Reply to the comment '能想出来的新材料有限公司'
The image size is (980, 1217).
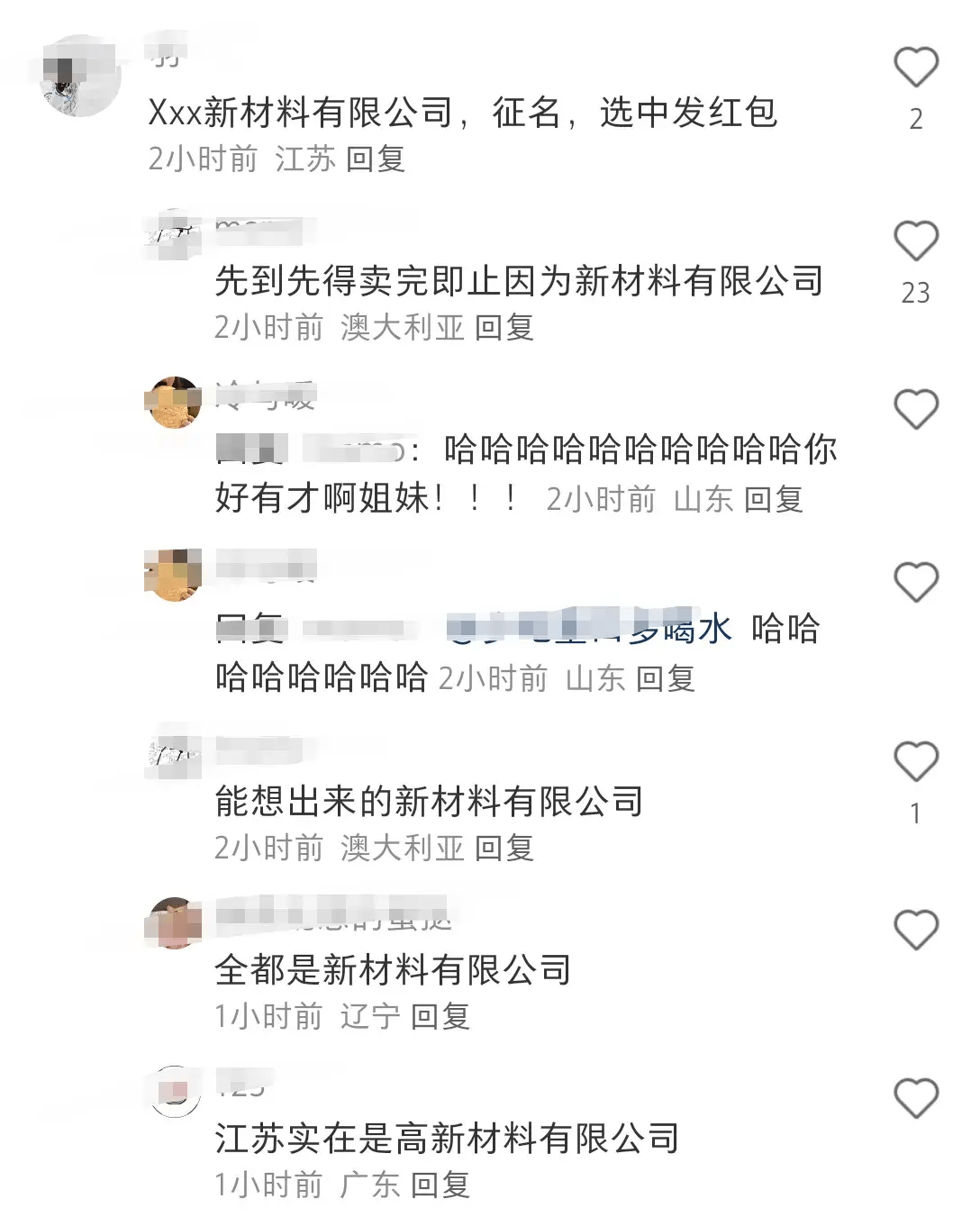click(x=504, y=849)
